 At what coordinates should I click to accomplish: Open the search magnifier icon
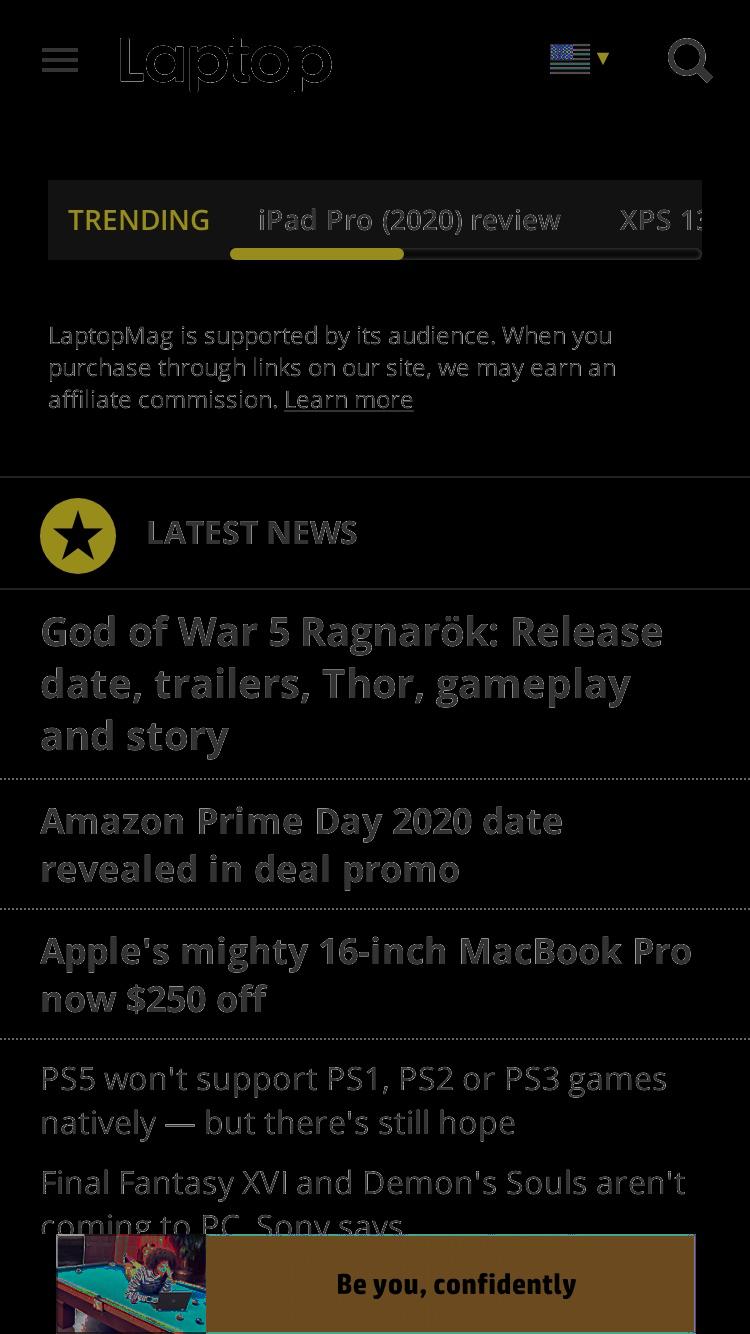pyautogui.click(x=690, y=61)
